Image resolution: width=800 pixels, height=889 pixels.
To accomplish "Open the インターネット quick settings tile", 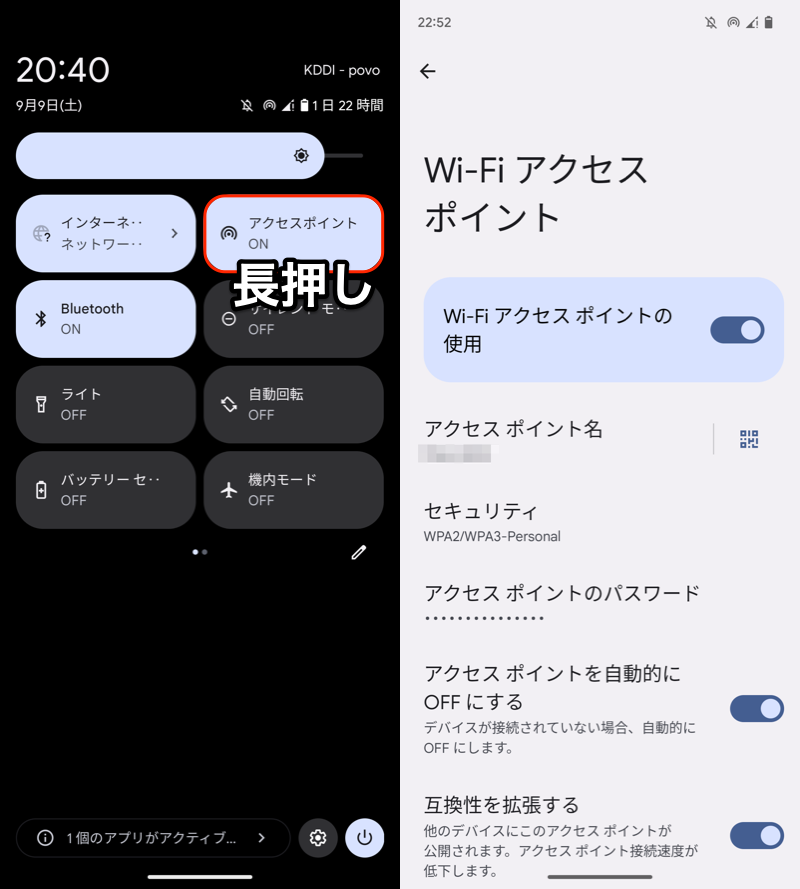I will tap(105, 233).
